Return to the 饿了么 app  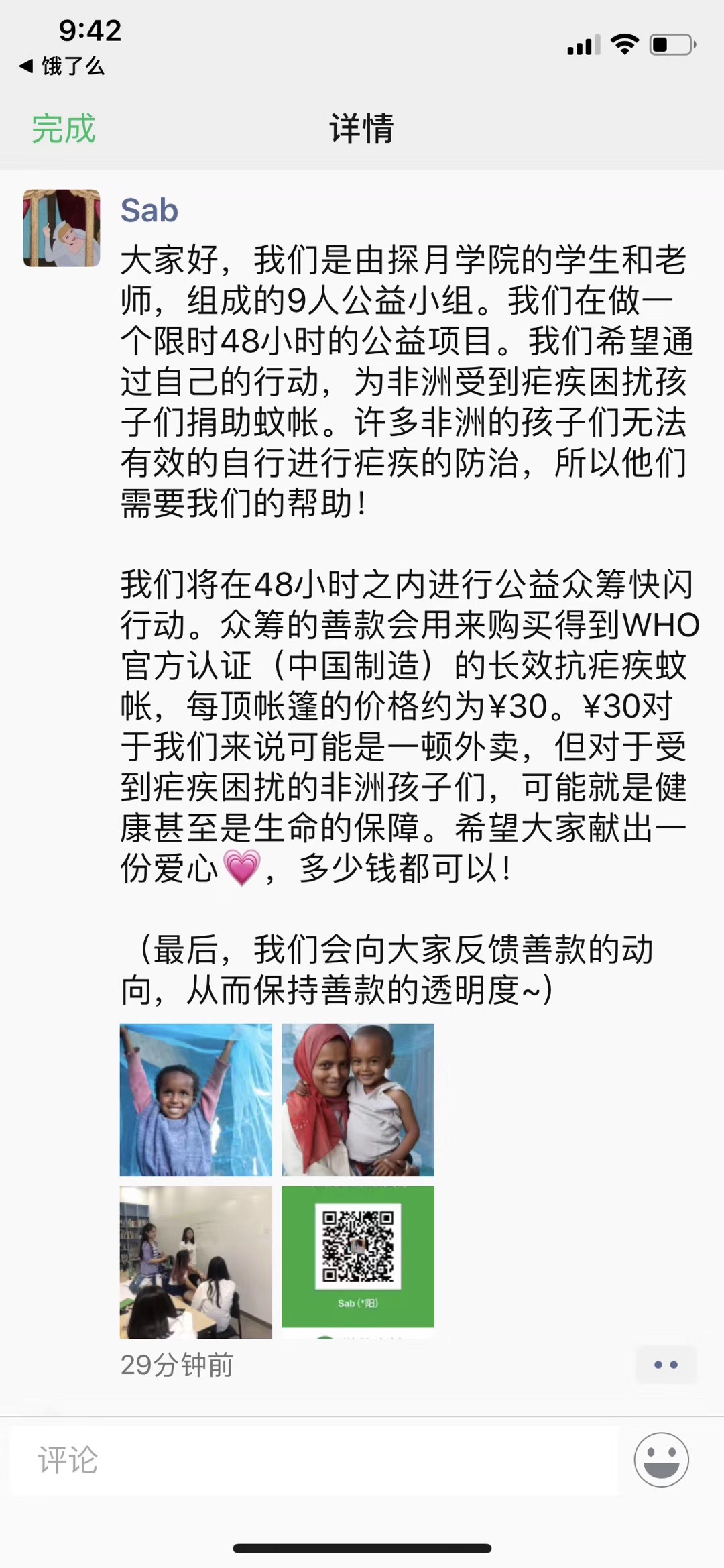point(62,66)
